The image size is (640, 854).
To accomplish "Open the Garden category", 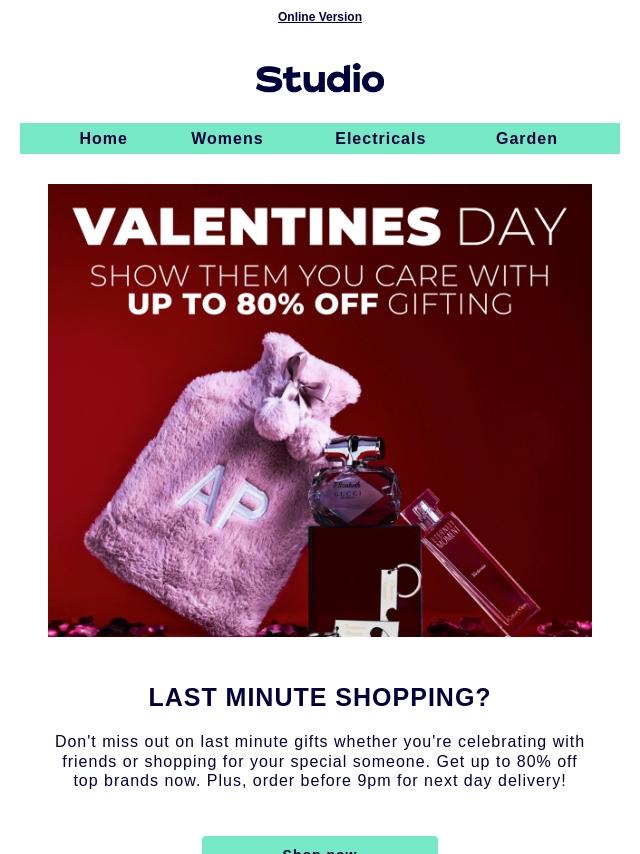I will tap(527, 138).
